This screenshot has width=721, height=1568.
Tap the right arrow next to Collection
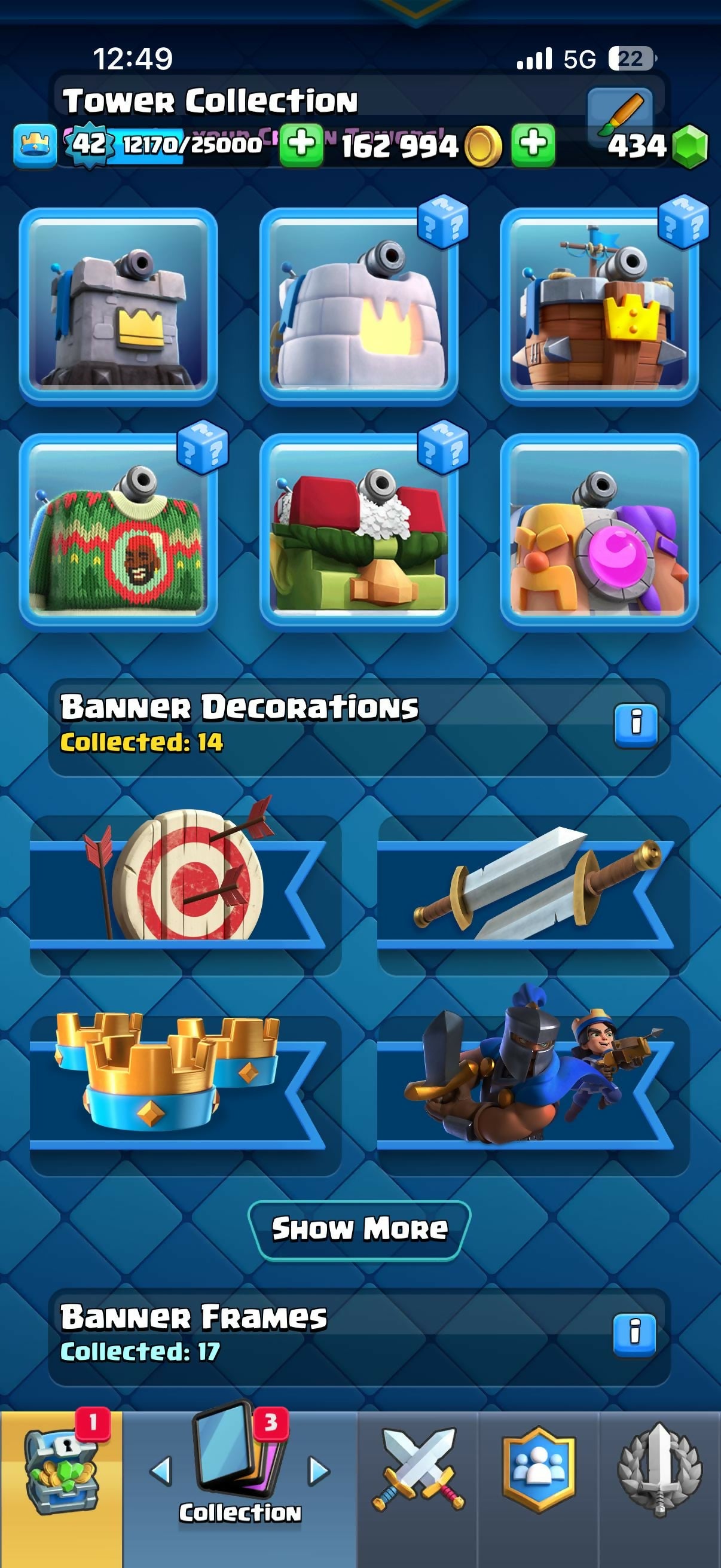(x=319, y=1471)
